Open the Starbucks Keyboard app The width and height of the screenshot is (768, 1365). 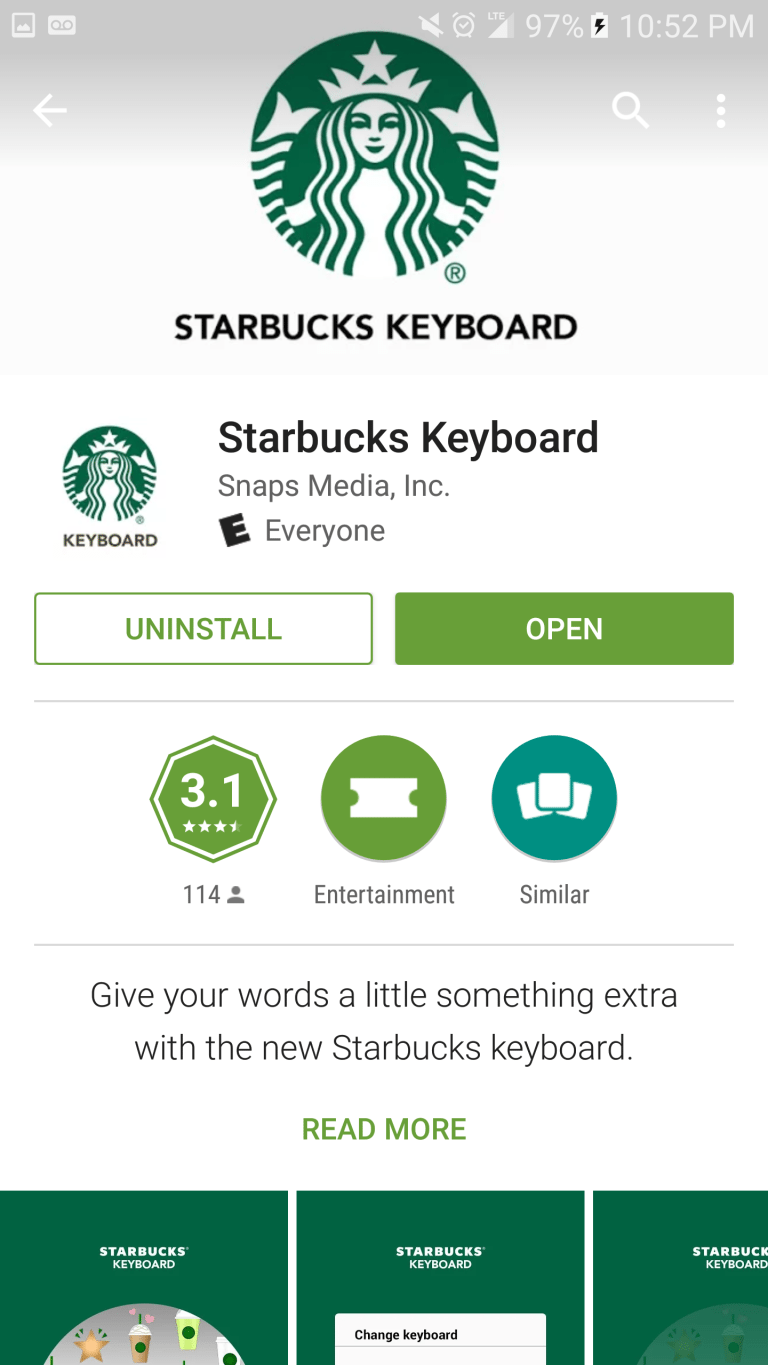coord(564,628)
